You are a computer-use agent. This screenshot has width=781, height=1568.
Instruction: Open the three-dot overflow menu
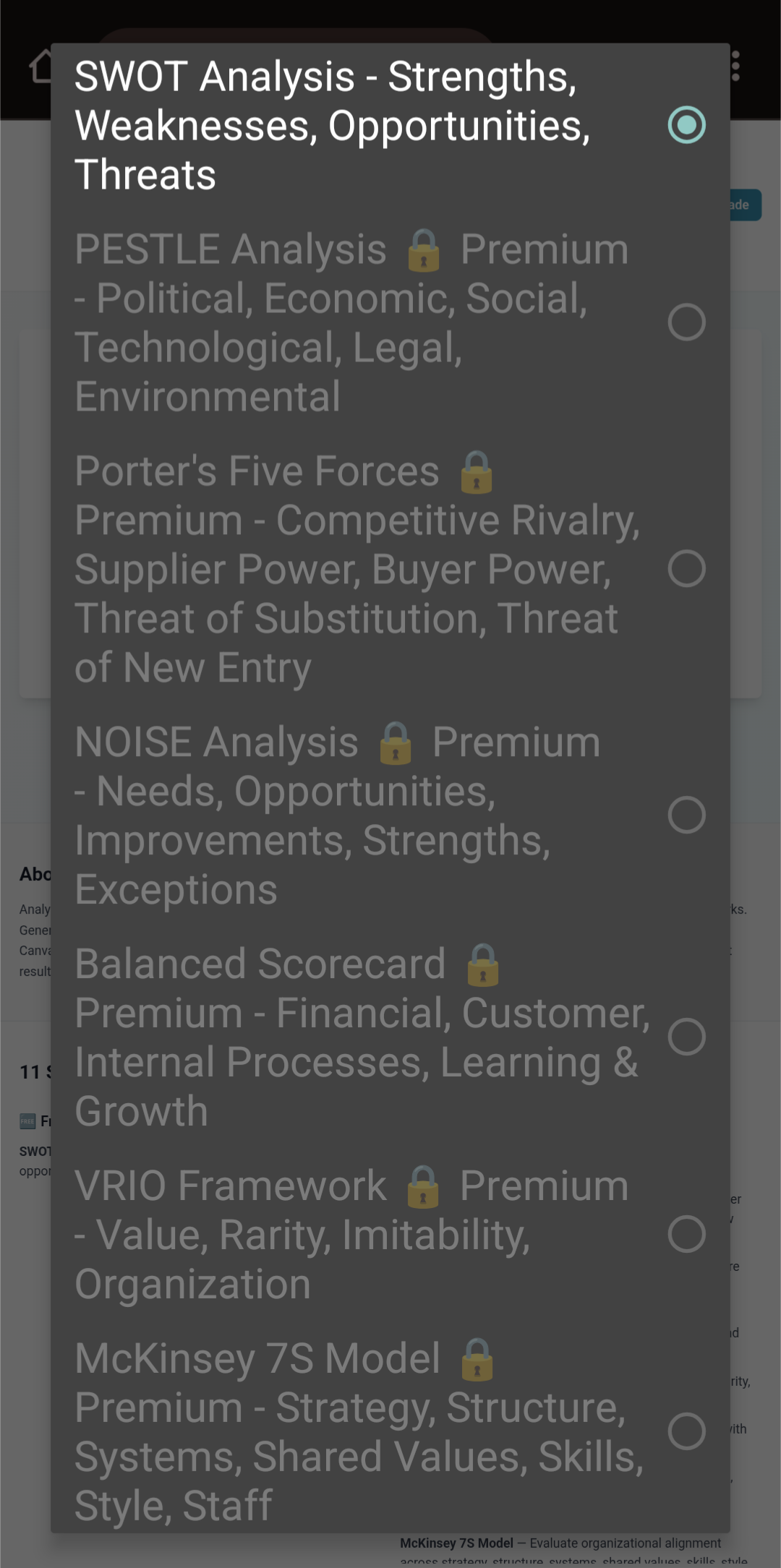point(735,65)
